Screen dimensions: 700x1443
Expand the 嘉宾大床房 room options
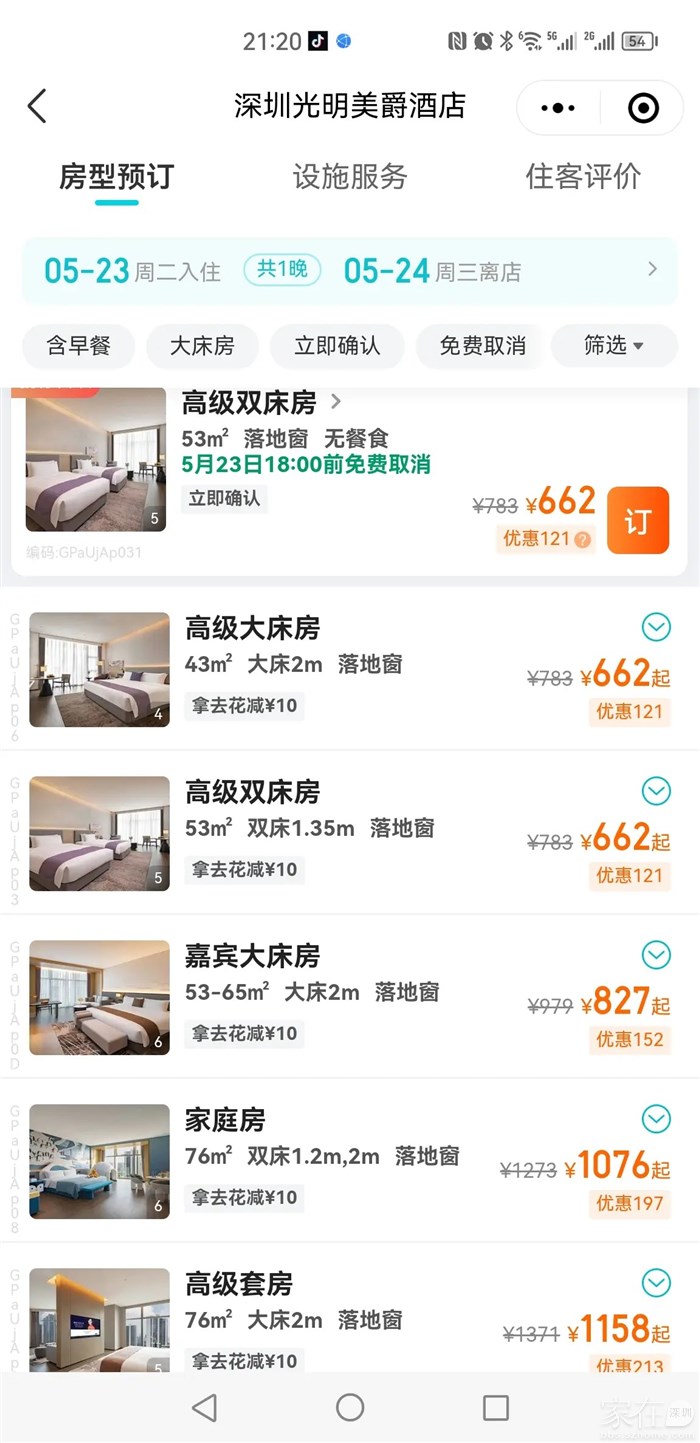pos(656,956)
